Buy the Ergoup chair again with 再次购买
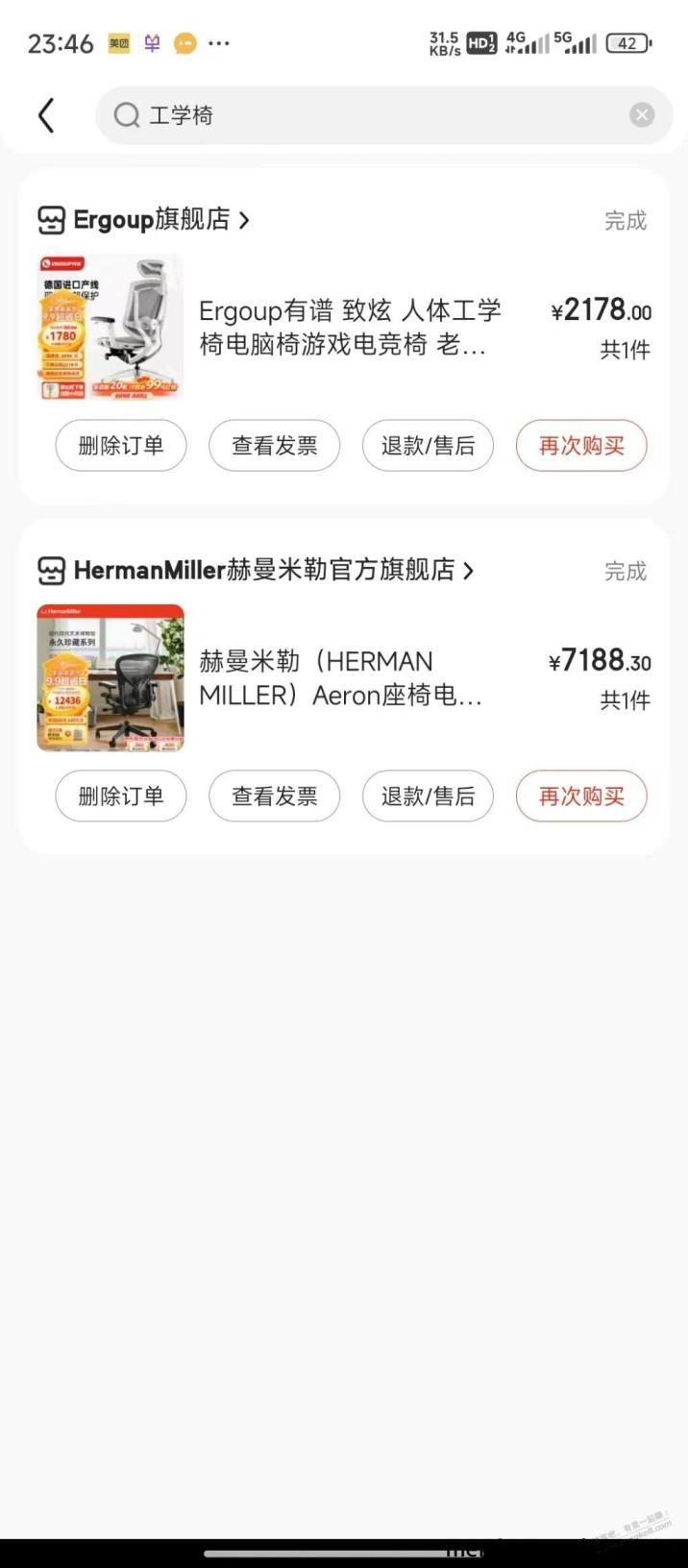 pyautogui.click(x=581, y=446)
